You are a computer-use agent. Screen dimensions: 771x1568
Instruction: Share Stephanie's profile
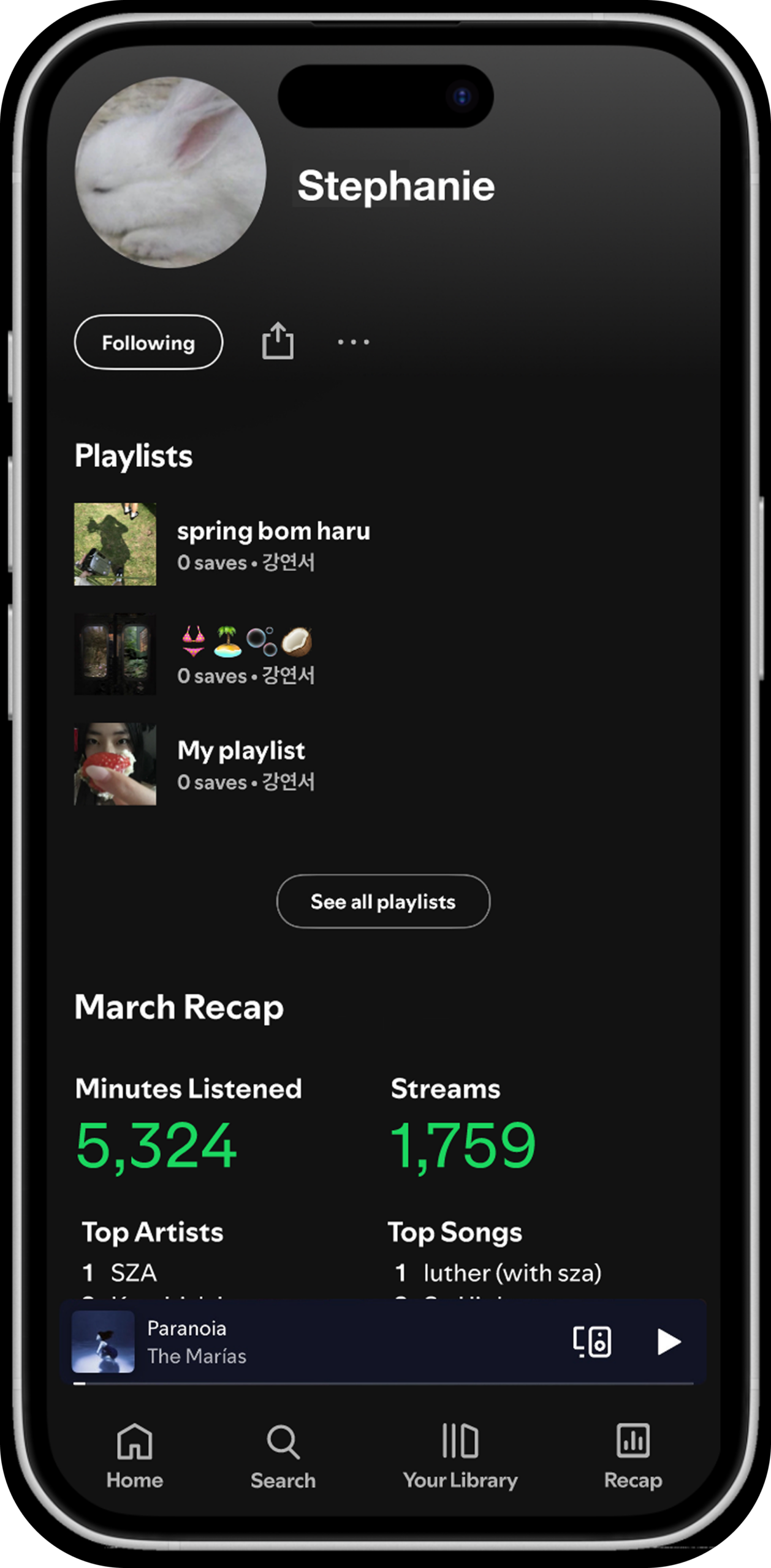[x=278, y=341]
